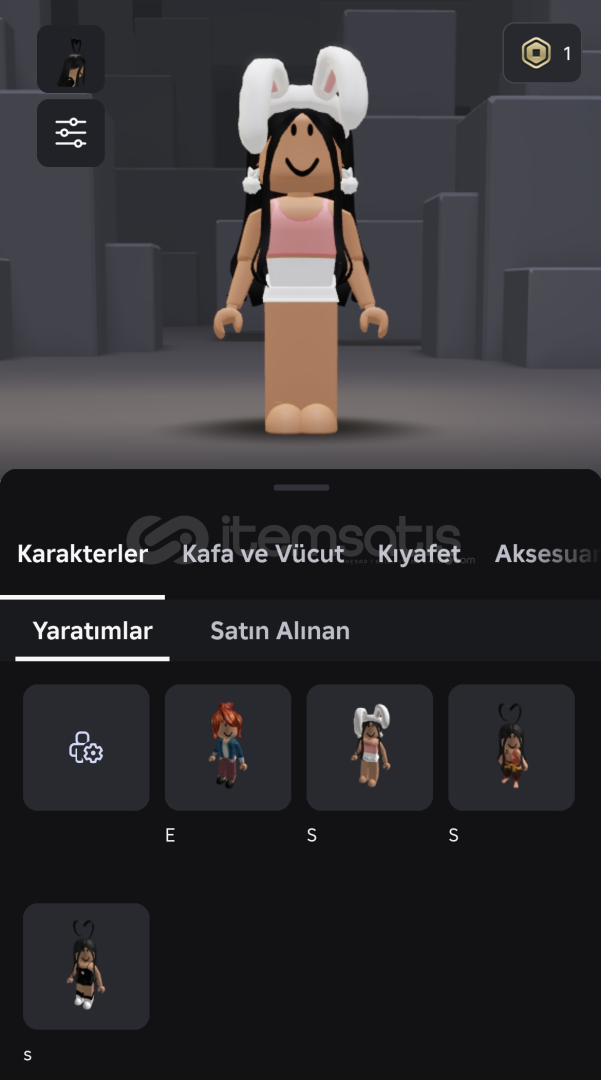Open the avatar adjustment sliders icon
This screenshot has width=601, height=1080.
[71, 133]
